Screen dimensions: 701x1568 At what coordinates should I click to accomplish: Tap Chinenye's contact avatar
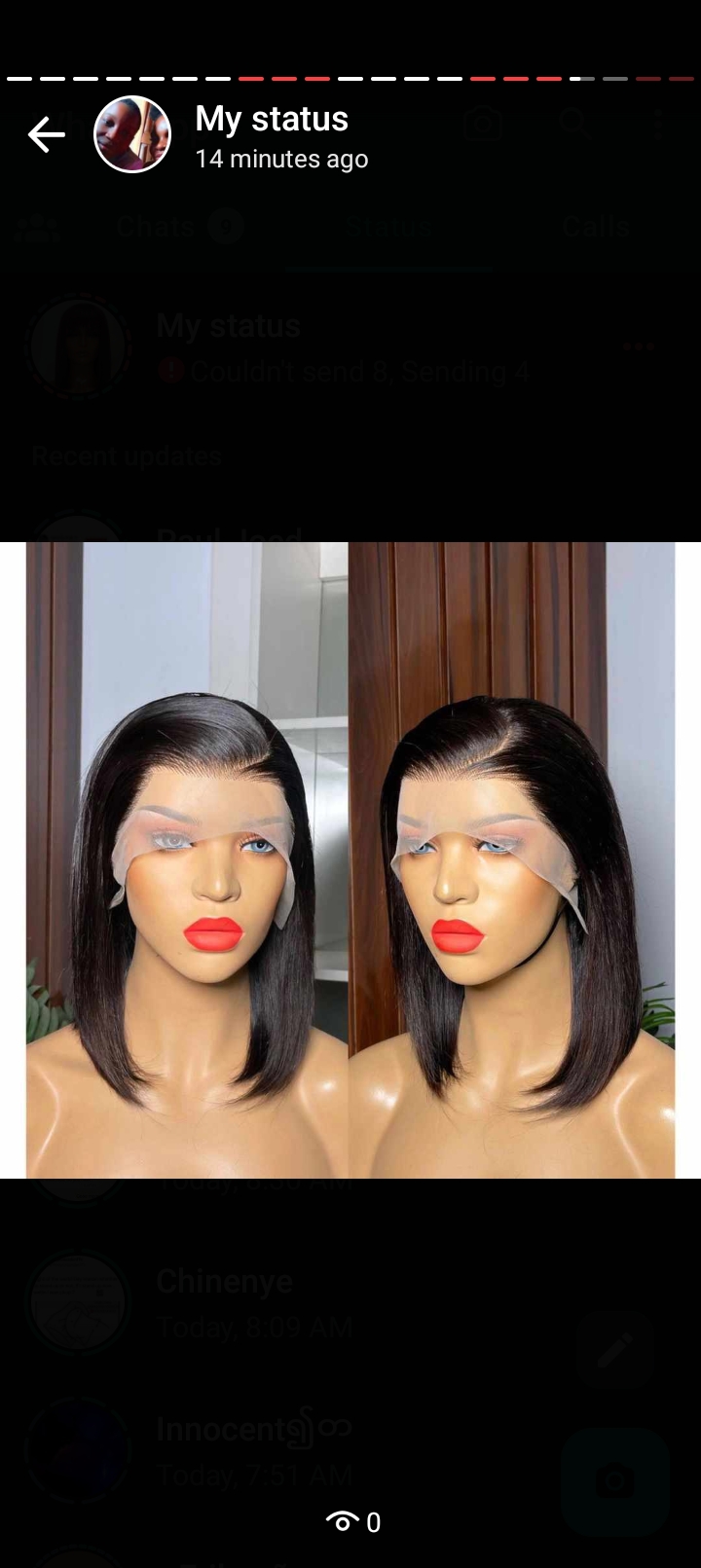[78, 1304]
